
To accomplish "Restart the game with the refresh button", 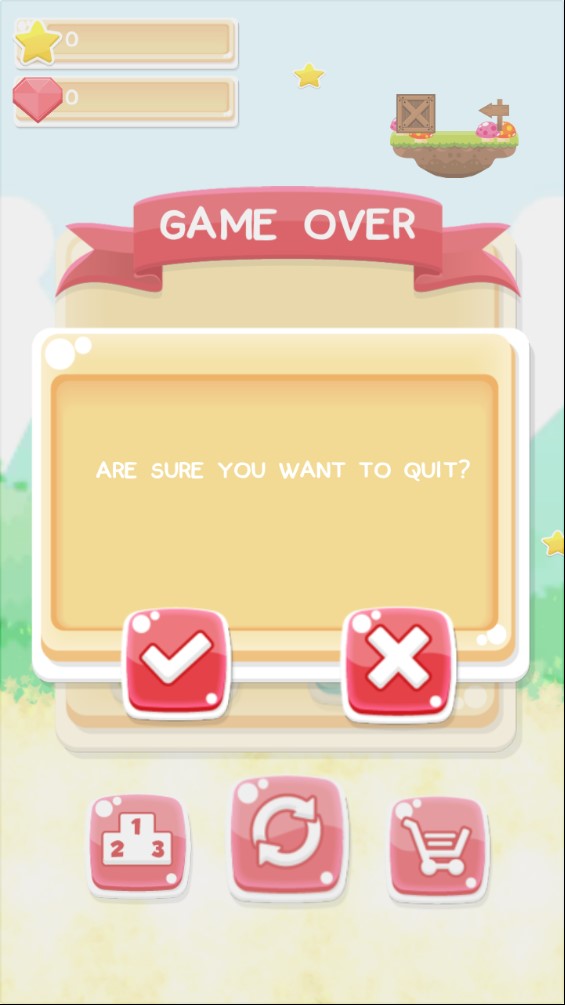I will point(286,838).
